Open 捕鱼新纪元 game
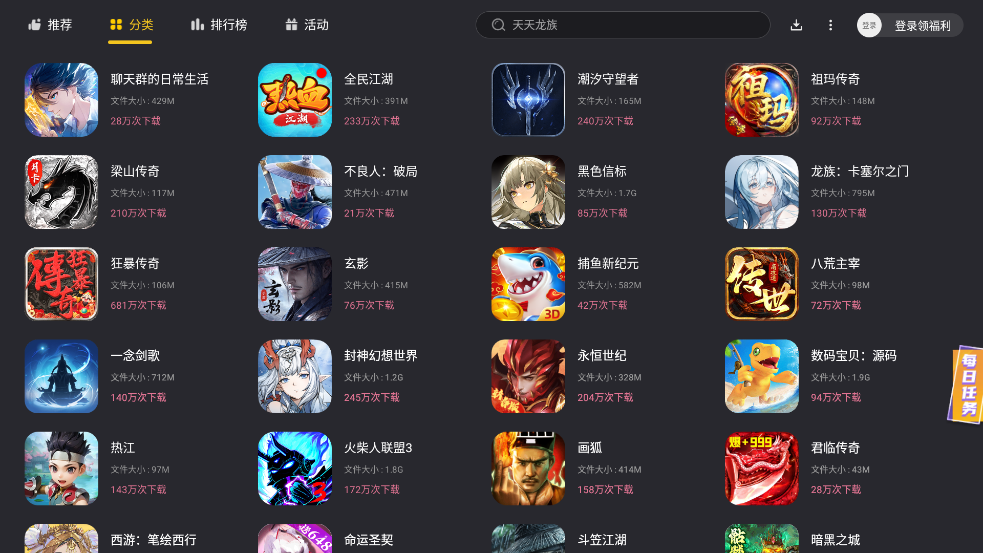The height and width of the screenshot is (553, 983). 528,284
